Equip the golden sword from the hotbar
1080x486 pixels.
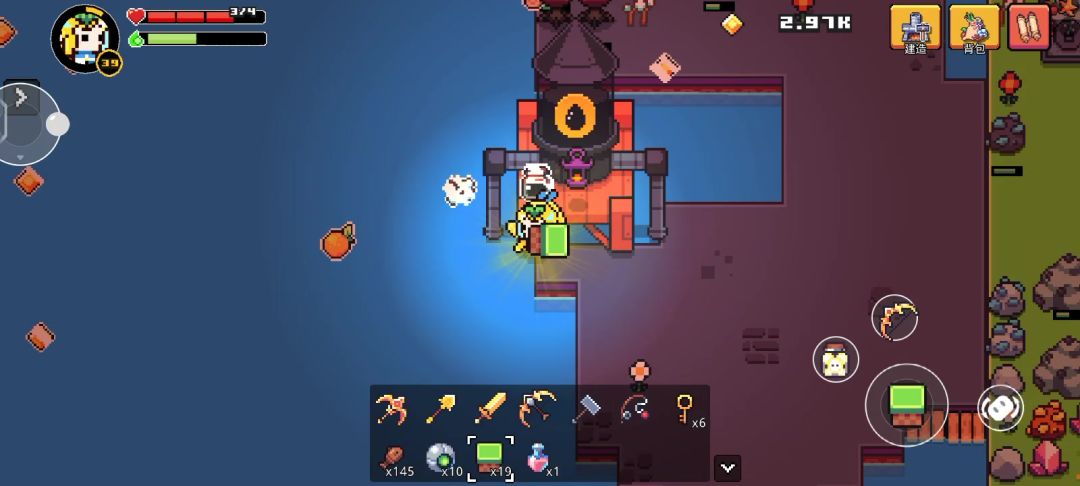490,408
